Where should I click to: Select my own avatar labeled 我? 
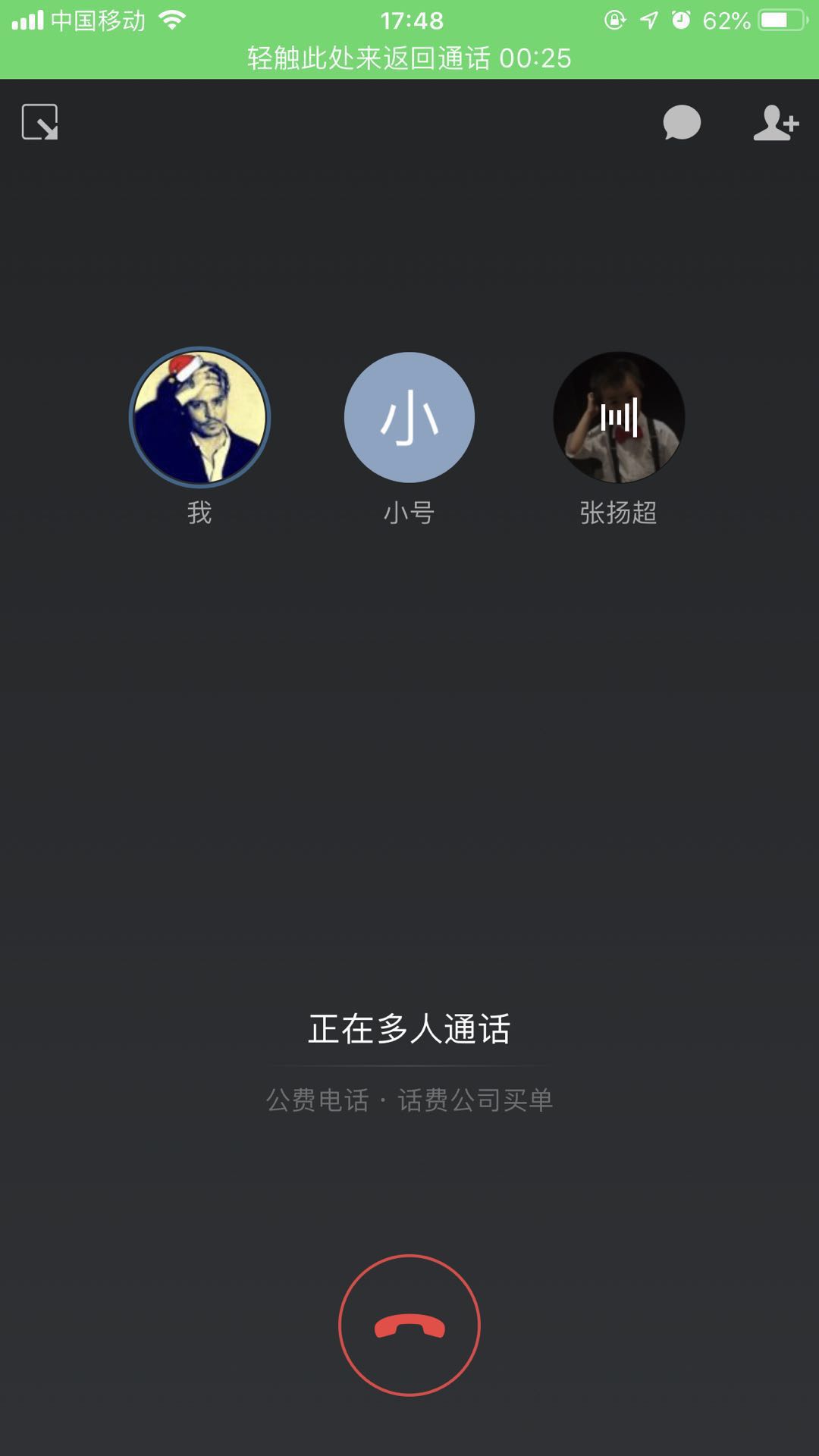(199, 417)
